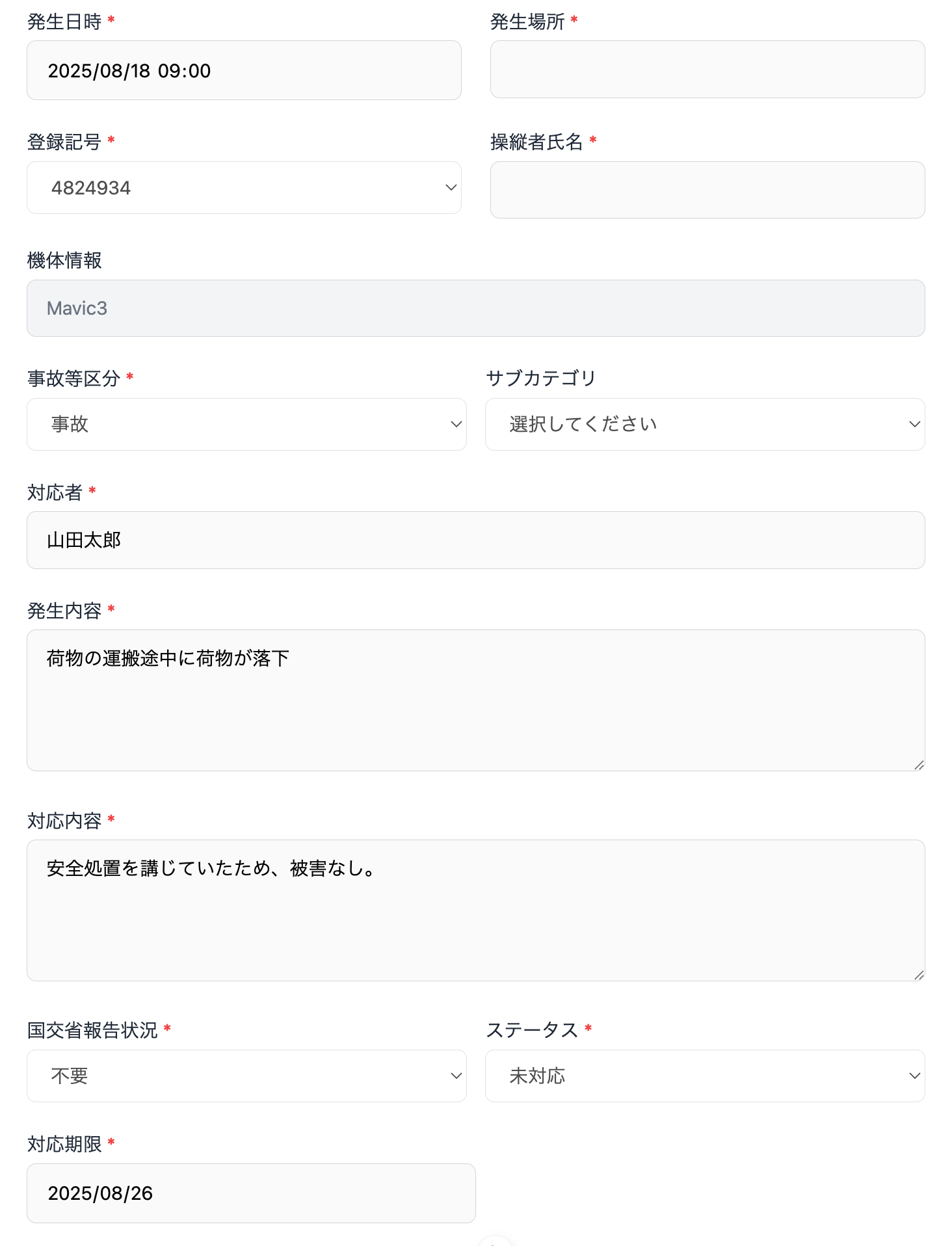The width and height of the screenshot is (952, 1246).
Task: Select the 対応者 field containing 山田太郎
Action: [475, 540]
